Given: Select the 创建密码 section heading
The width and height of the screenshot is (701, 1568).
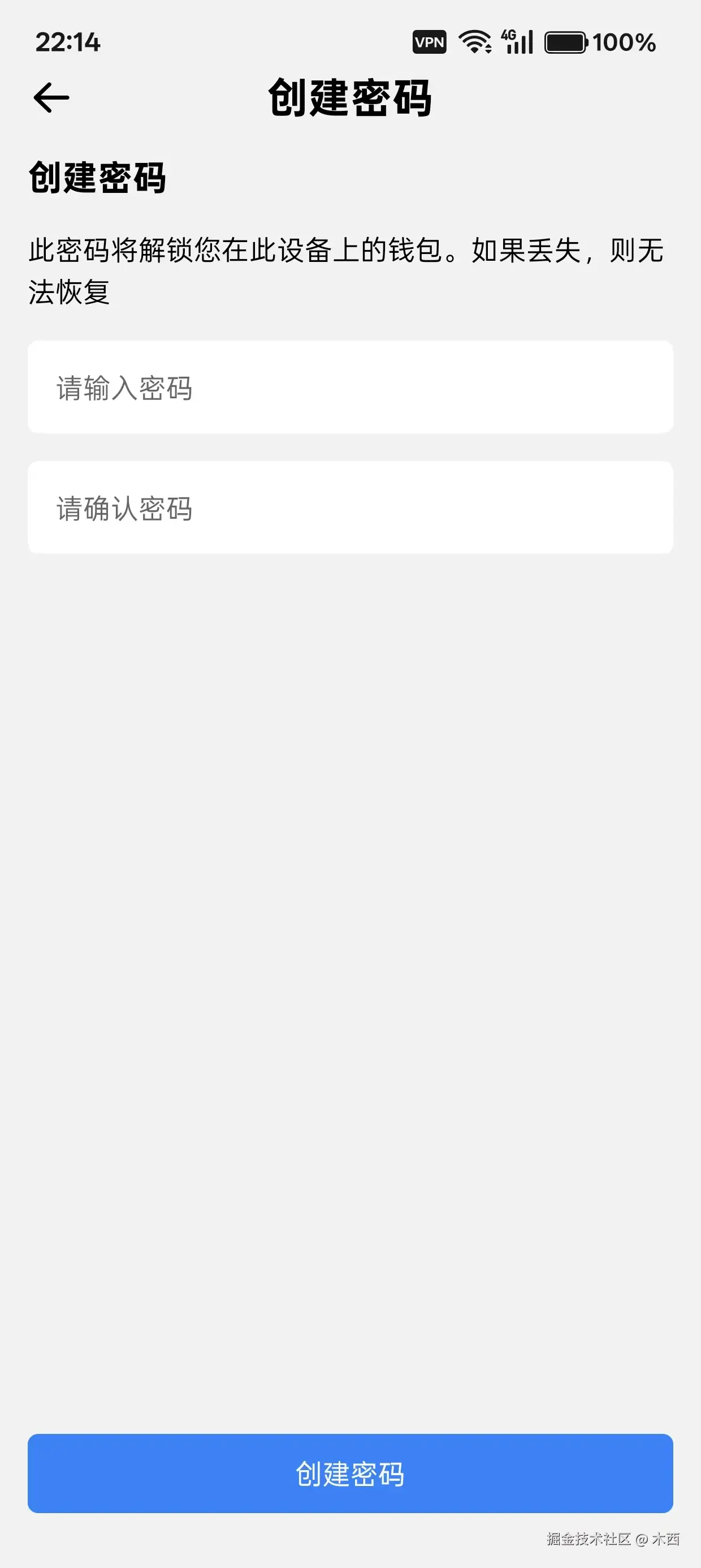Looking at the screenshot, I should [x=97, y=178].
